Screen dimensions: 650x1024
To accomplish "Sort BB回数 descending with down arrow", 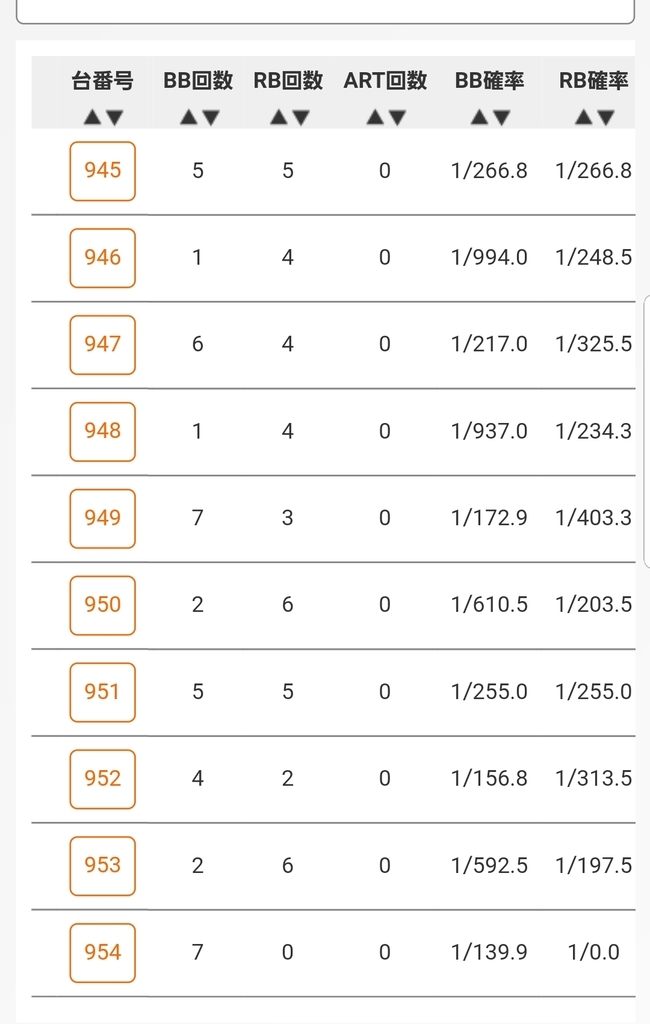I will [209, 118].
